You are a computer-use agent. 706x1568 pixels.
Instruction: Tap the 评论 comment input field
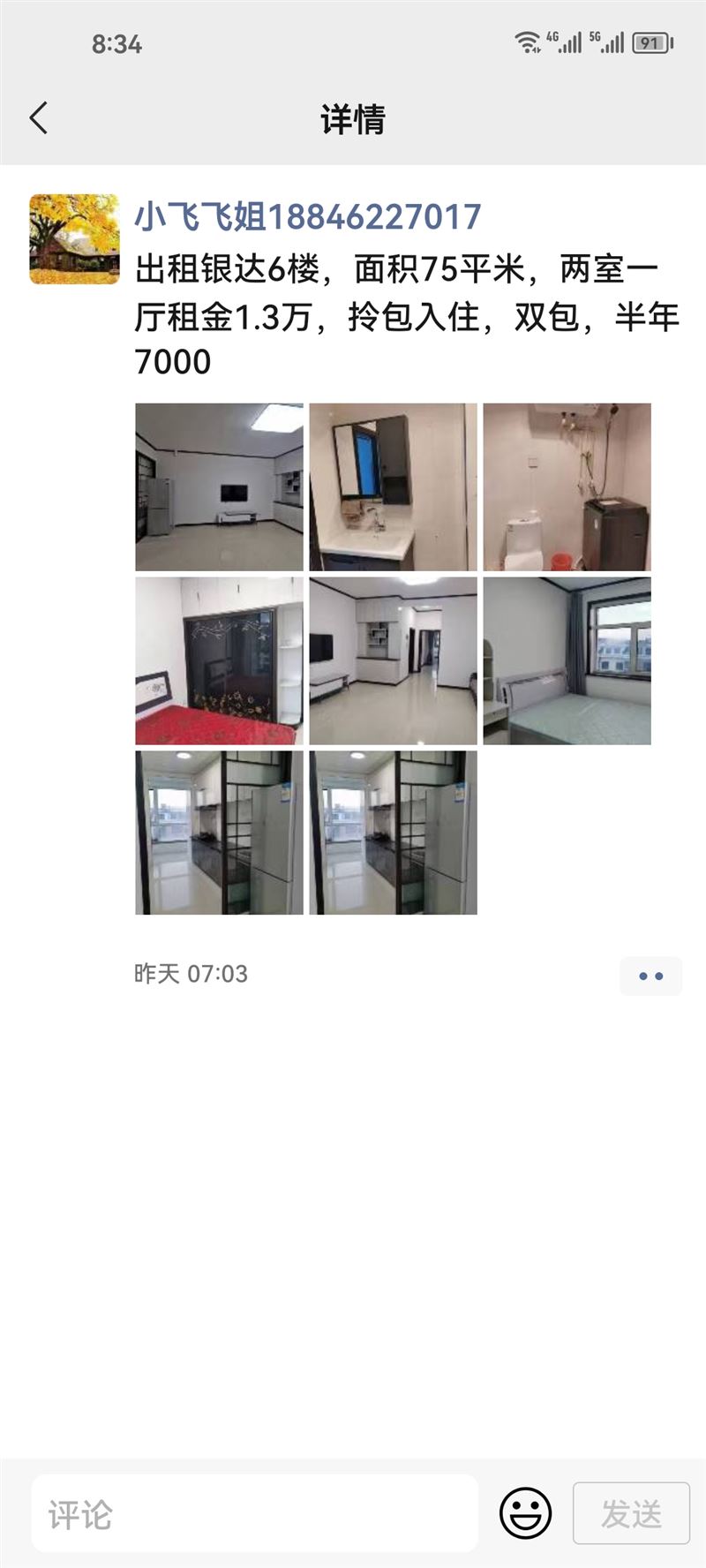[x=254, y=1513]
